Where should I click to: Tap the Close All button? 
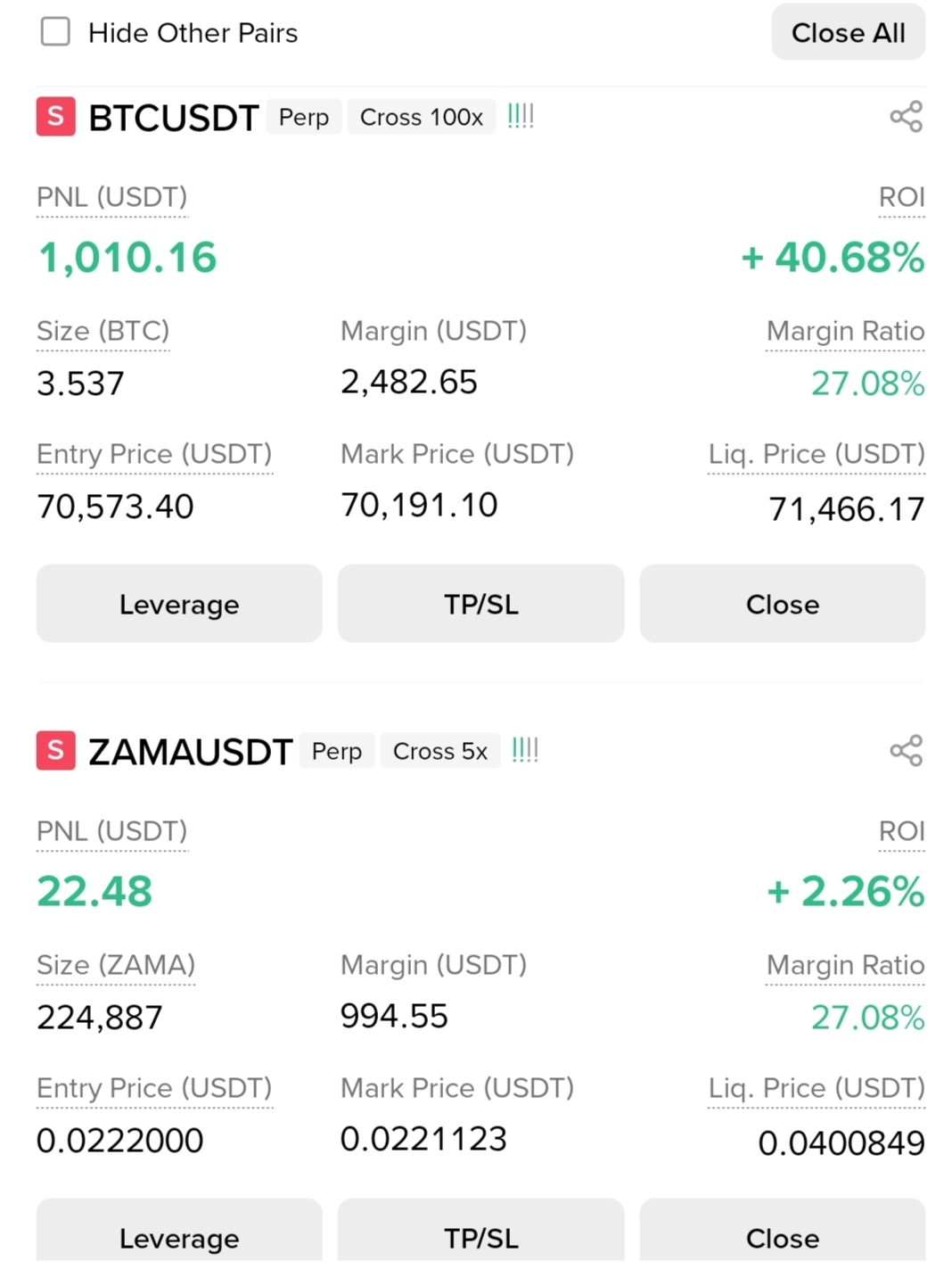848,33
